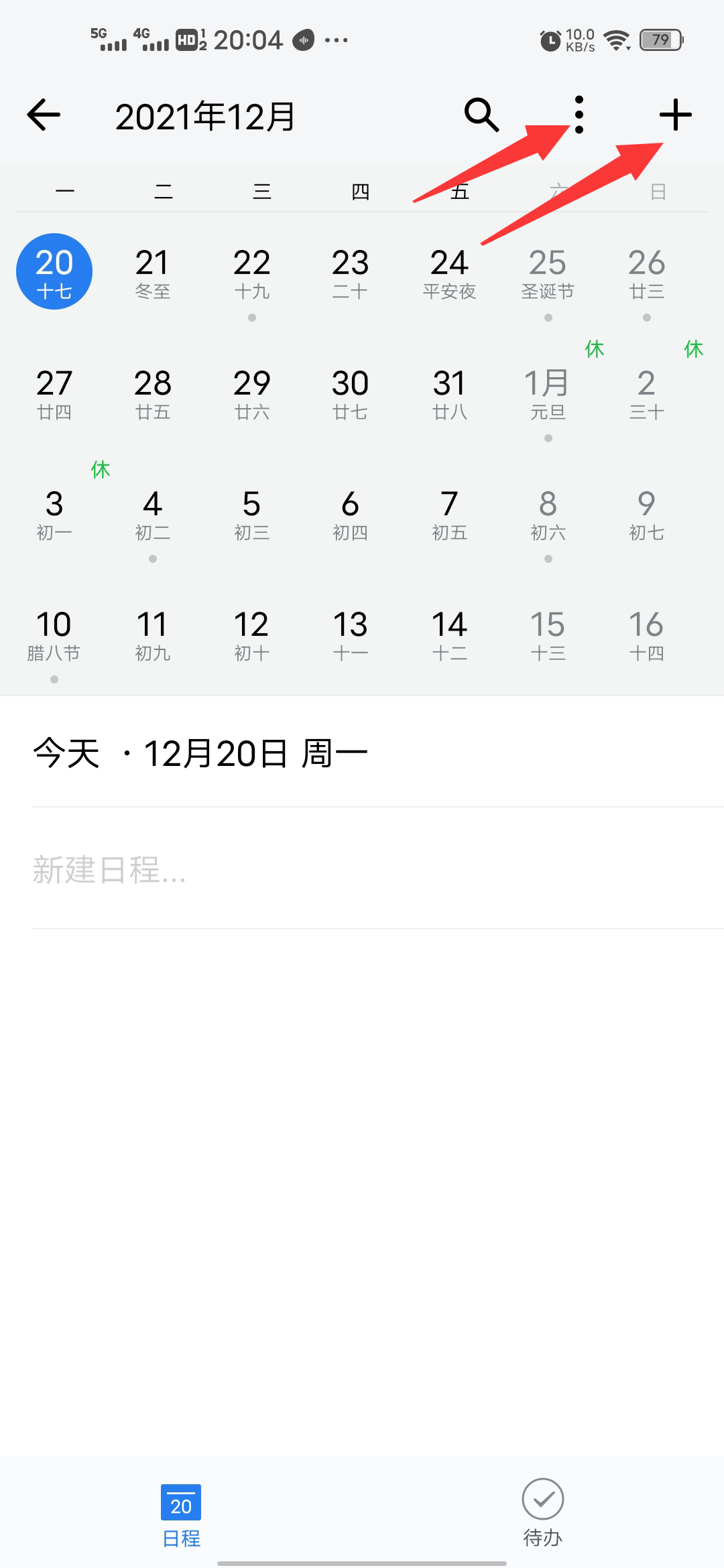
Task: Choose December 25 圣诞节
Action: (x=548, y=272)
